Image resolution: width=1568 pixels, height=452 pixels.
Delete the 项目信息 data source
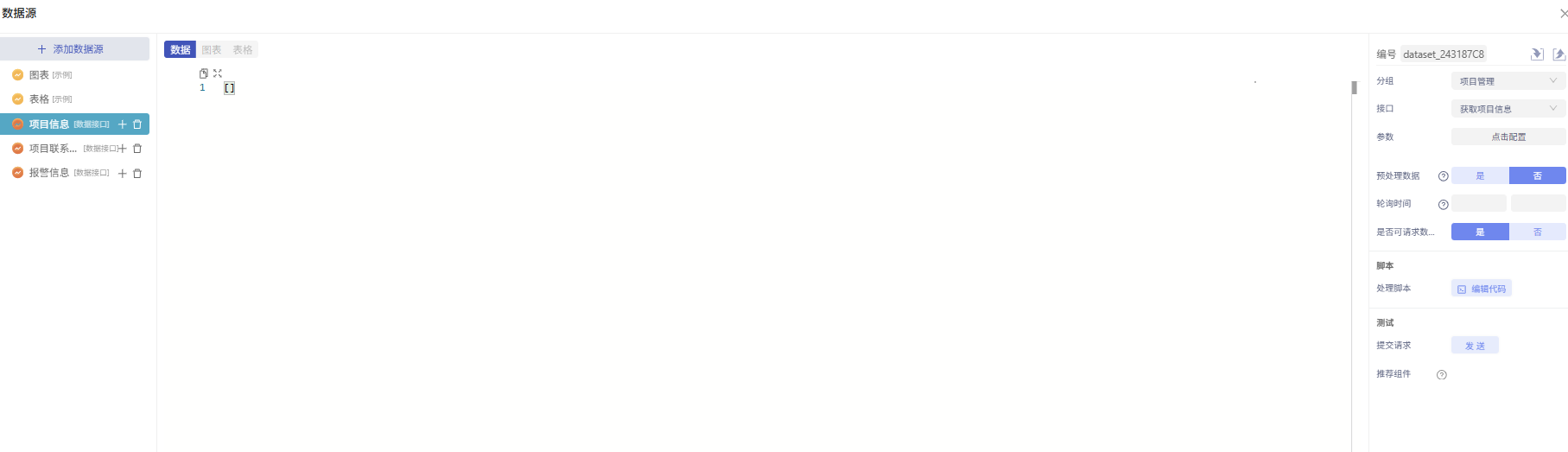137,124
